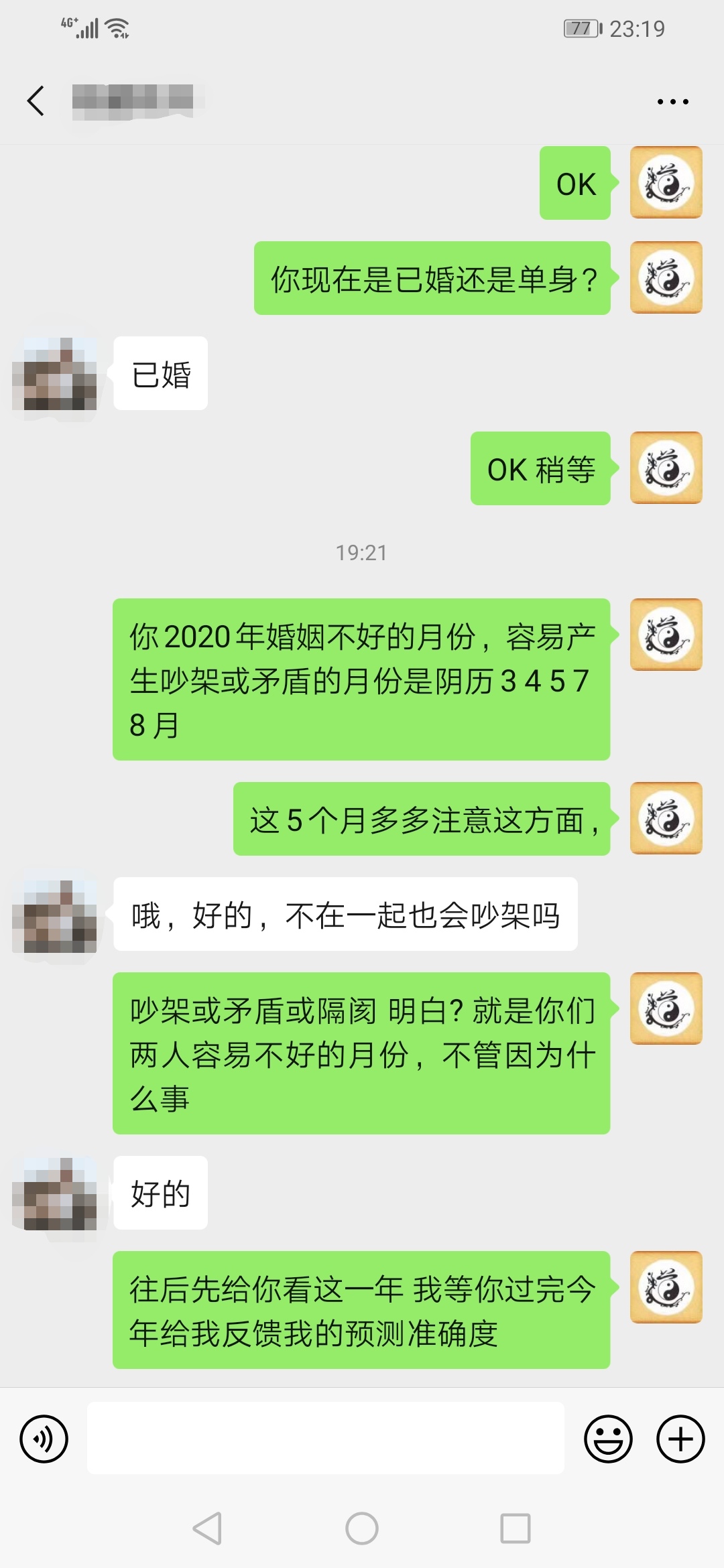724x1568 pixels.
Task: Open system recent apps button
Action: click(x=515, y=1528)
